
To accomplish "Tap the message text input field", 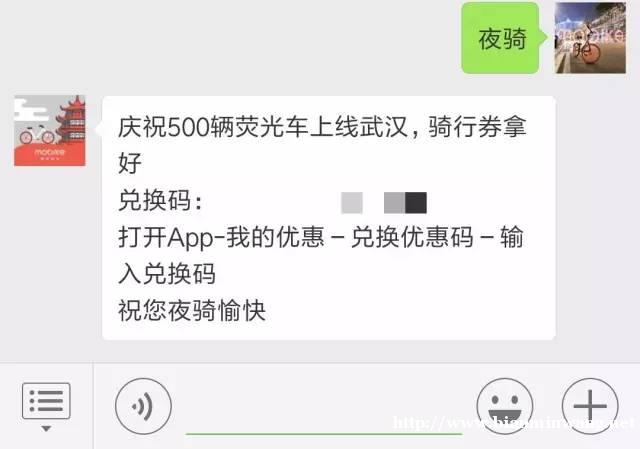I will pos(322,410).
